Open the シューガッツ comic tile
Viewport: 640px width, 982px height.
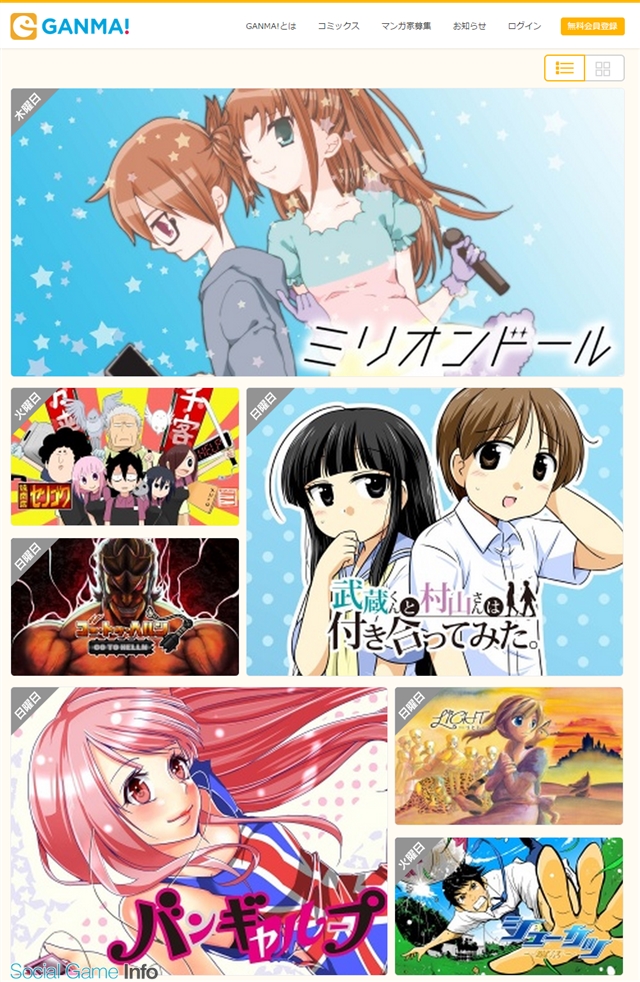click(x=508, y=906)
